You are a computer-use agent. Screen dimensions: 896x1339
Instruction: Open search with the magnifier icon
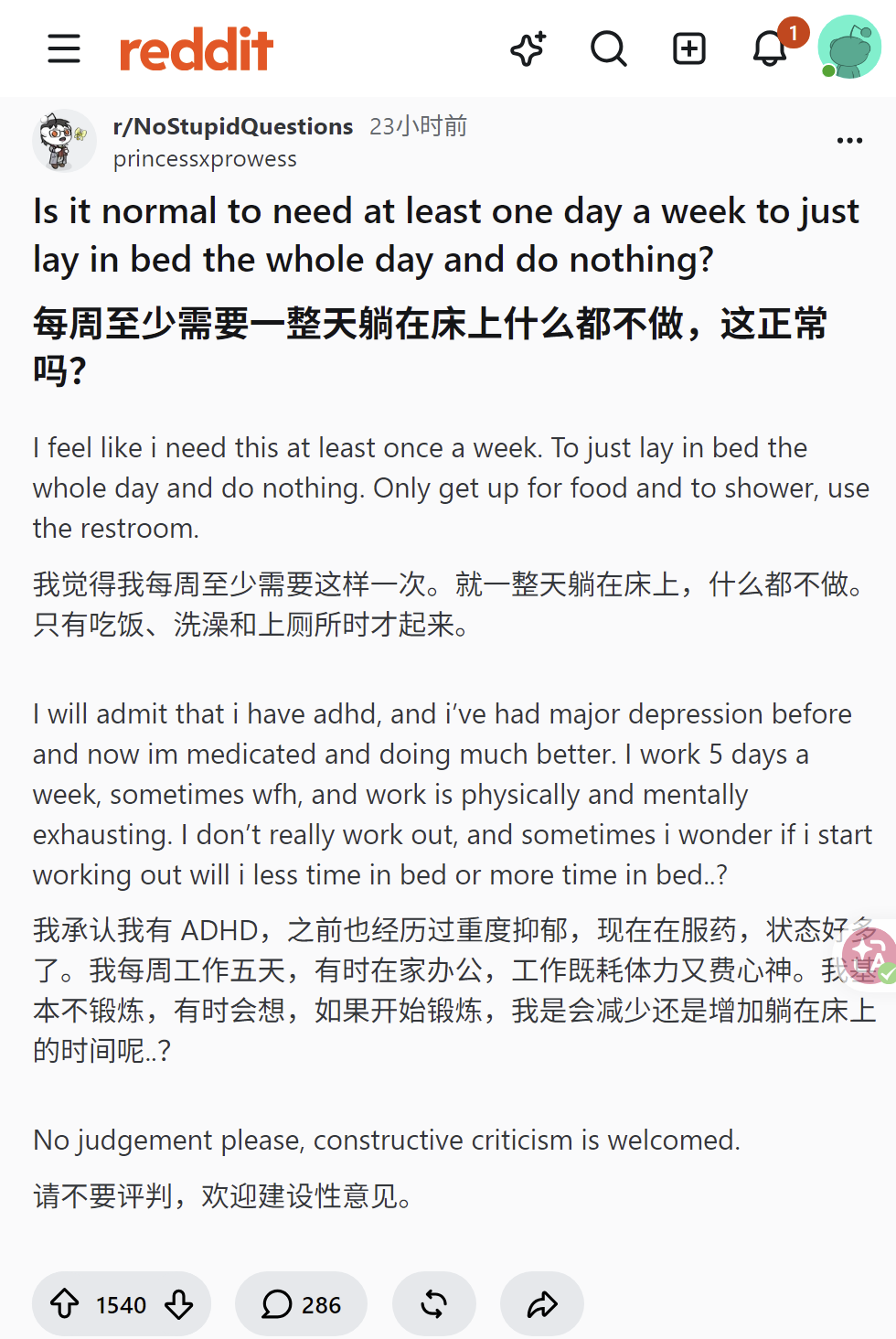tap(609, 48)
